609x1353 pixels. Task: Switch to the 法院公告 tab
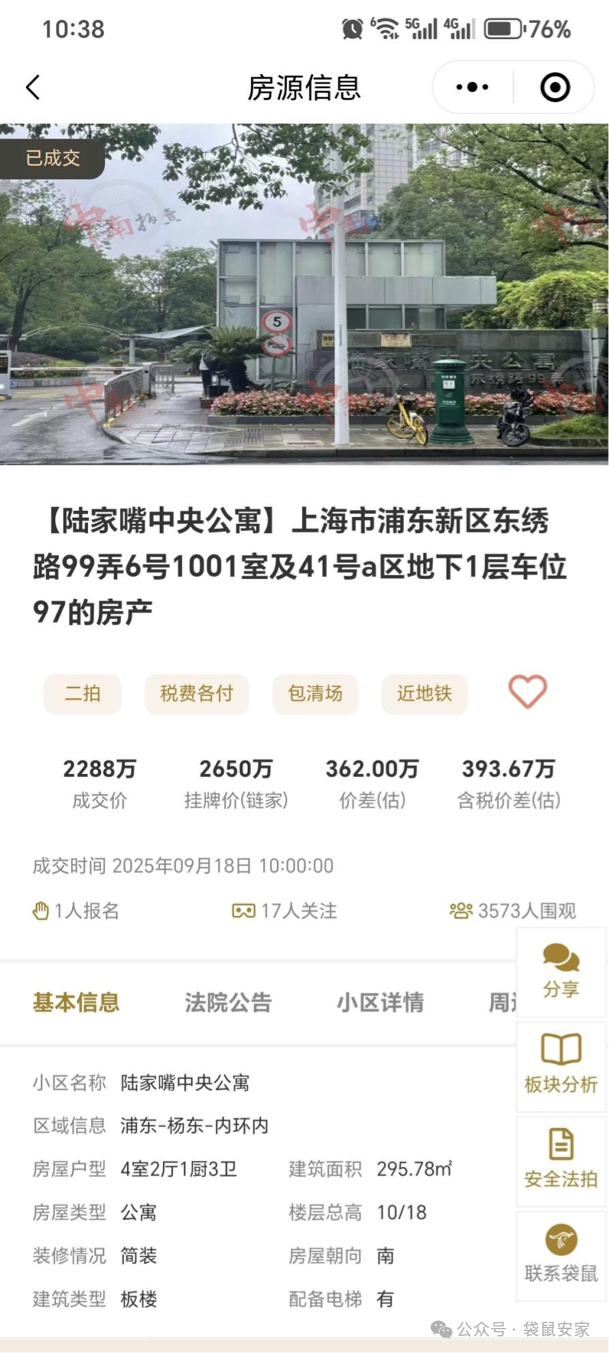point(228,1003)
